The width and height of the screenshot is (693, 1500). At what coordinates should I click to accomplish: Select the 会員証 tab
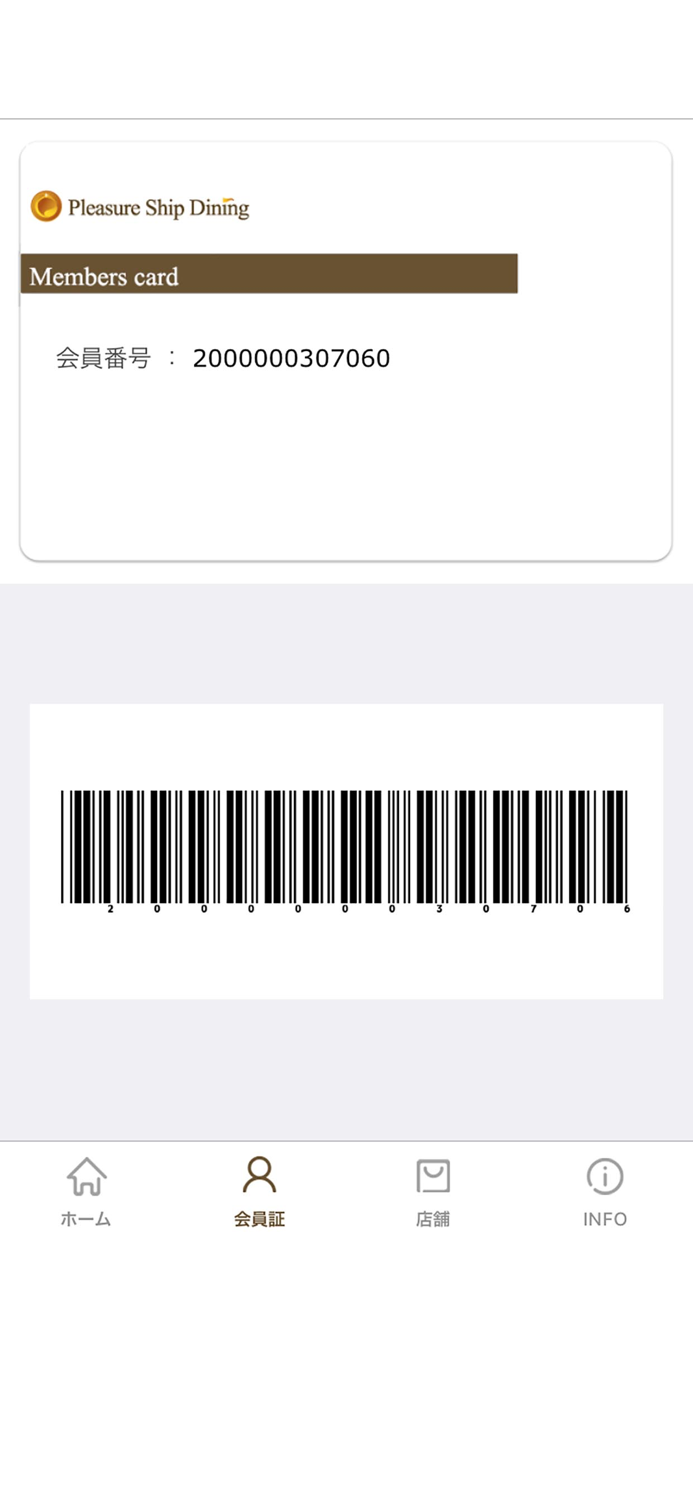click(259, 1192)
